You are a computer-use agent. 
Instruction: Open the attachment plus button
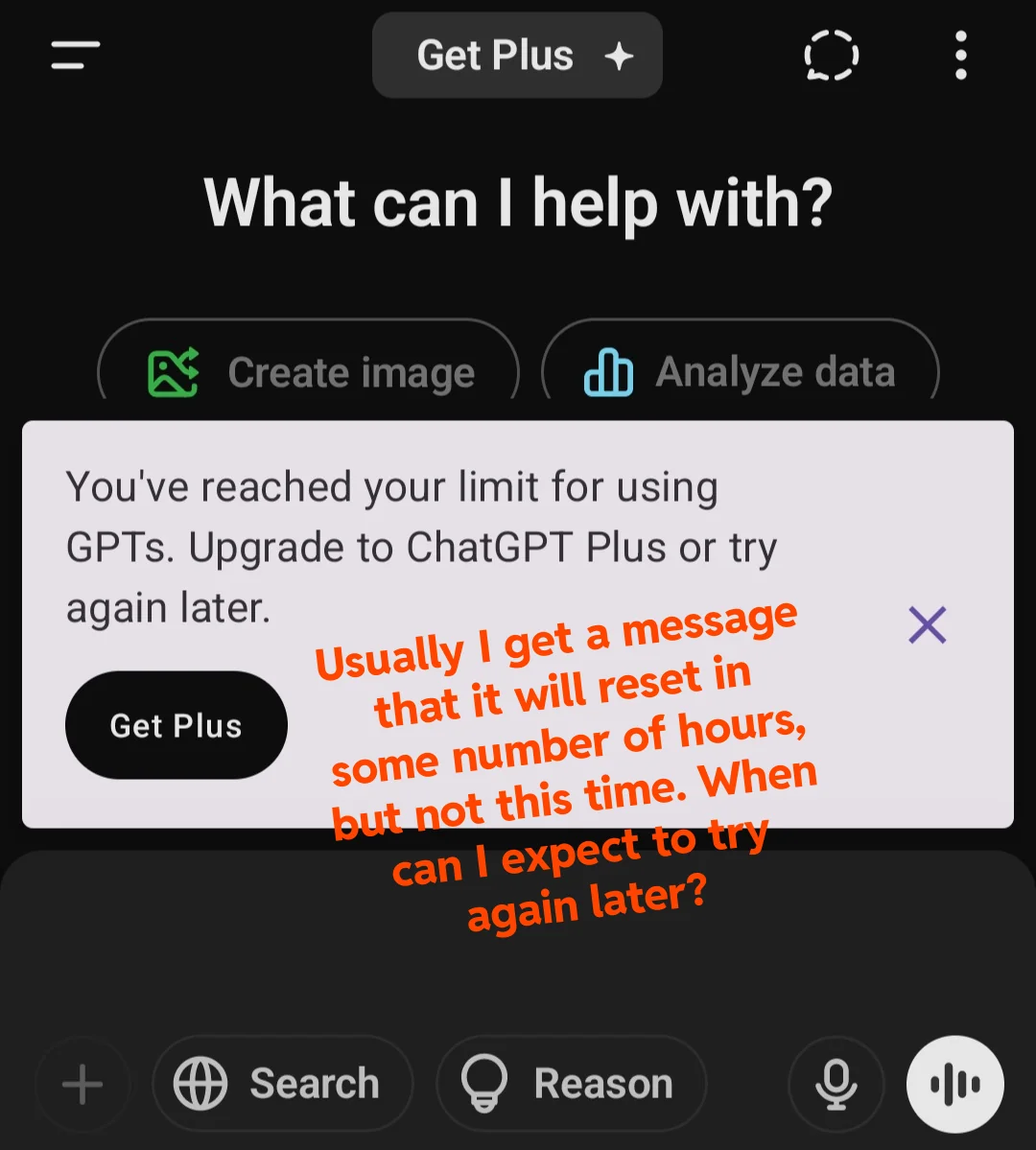(x=82, y=1082)
